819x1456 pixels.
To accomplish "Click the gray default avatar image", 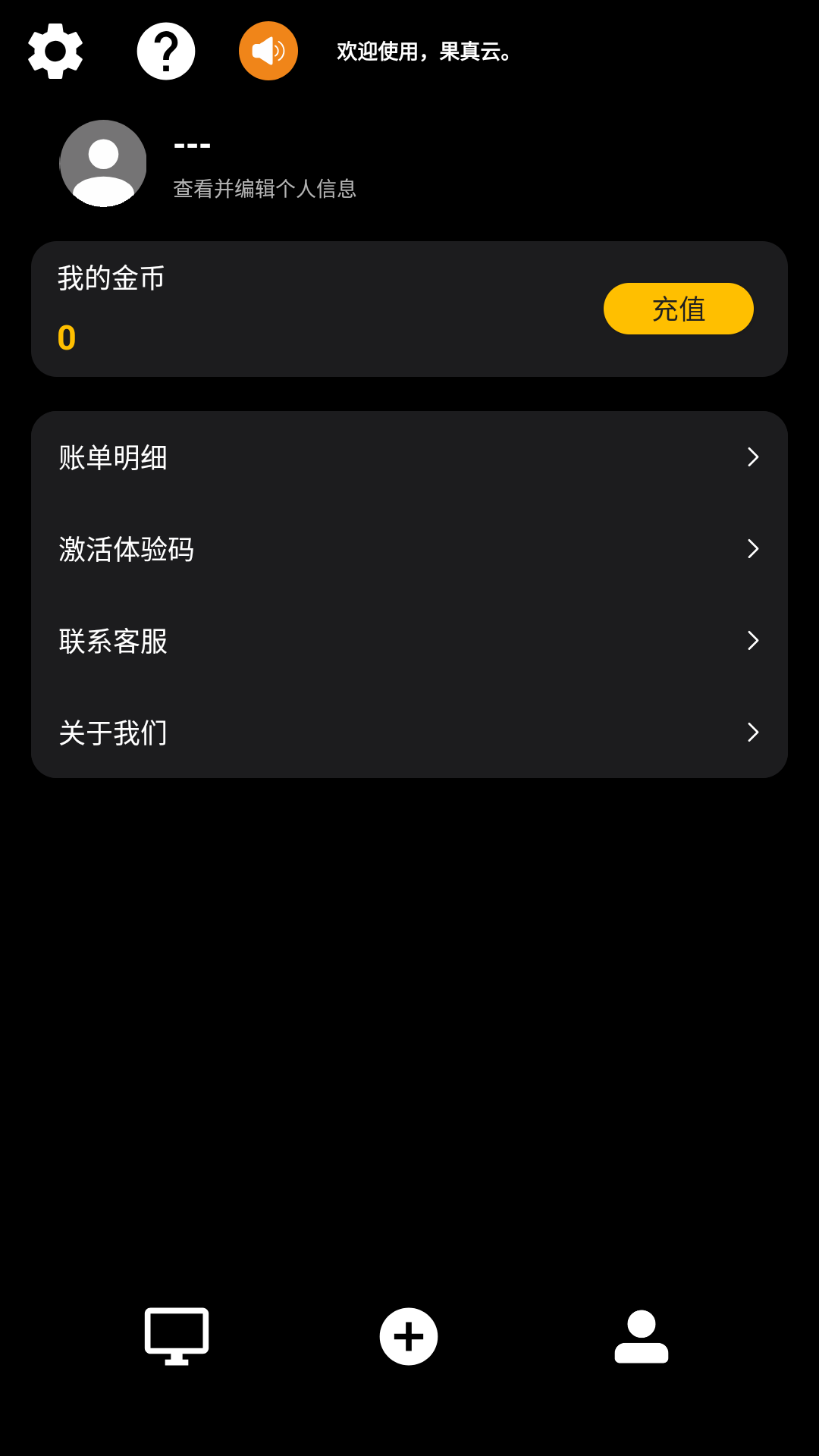I will point(102,163).
